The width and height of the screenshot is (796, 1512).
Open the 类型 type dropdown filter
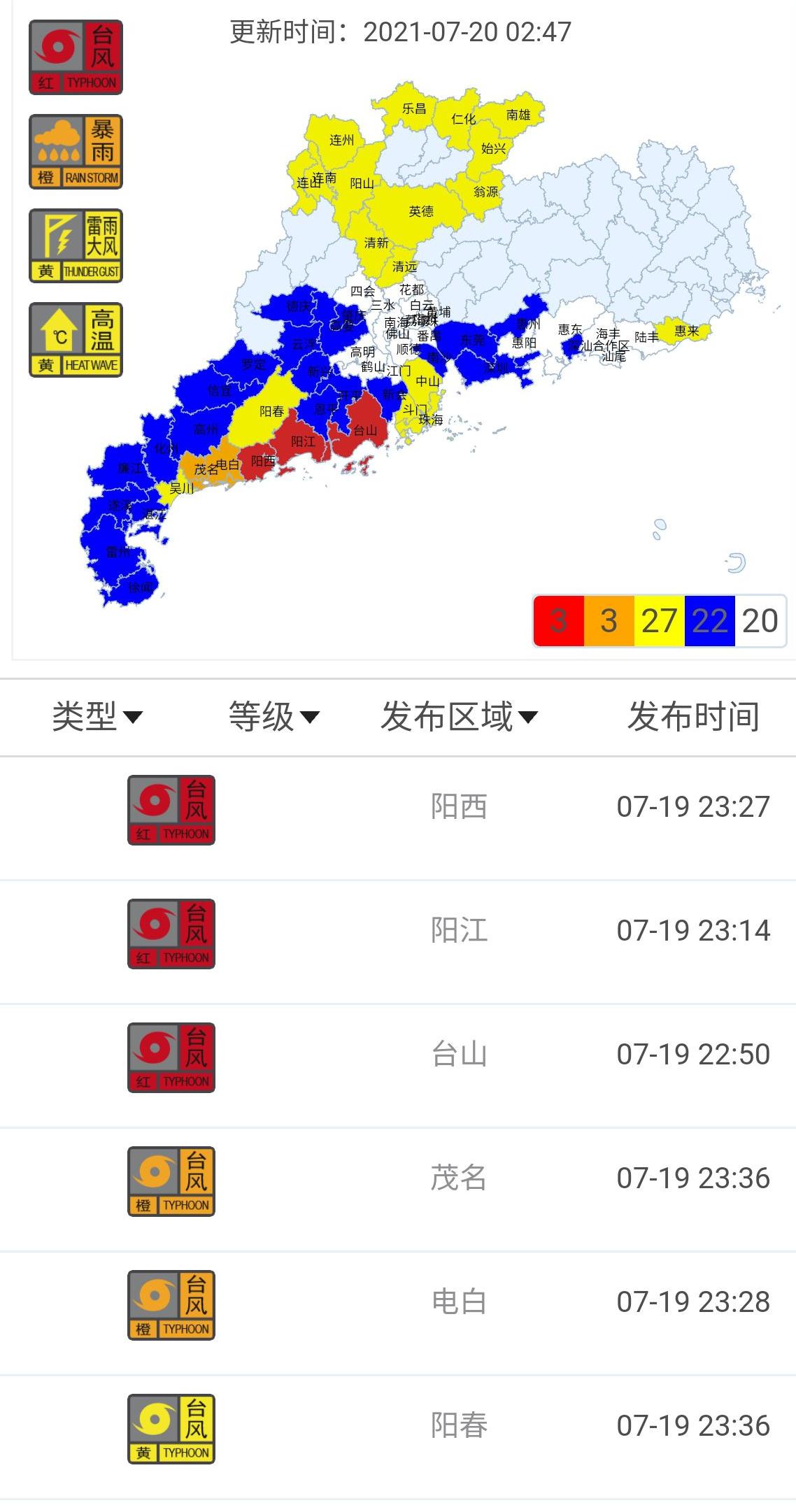[x=97, y=717]
